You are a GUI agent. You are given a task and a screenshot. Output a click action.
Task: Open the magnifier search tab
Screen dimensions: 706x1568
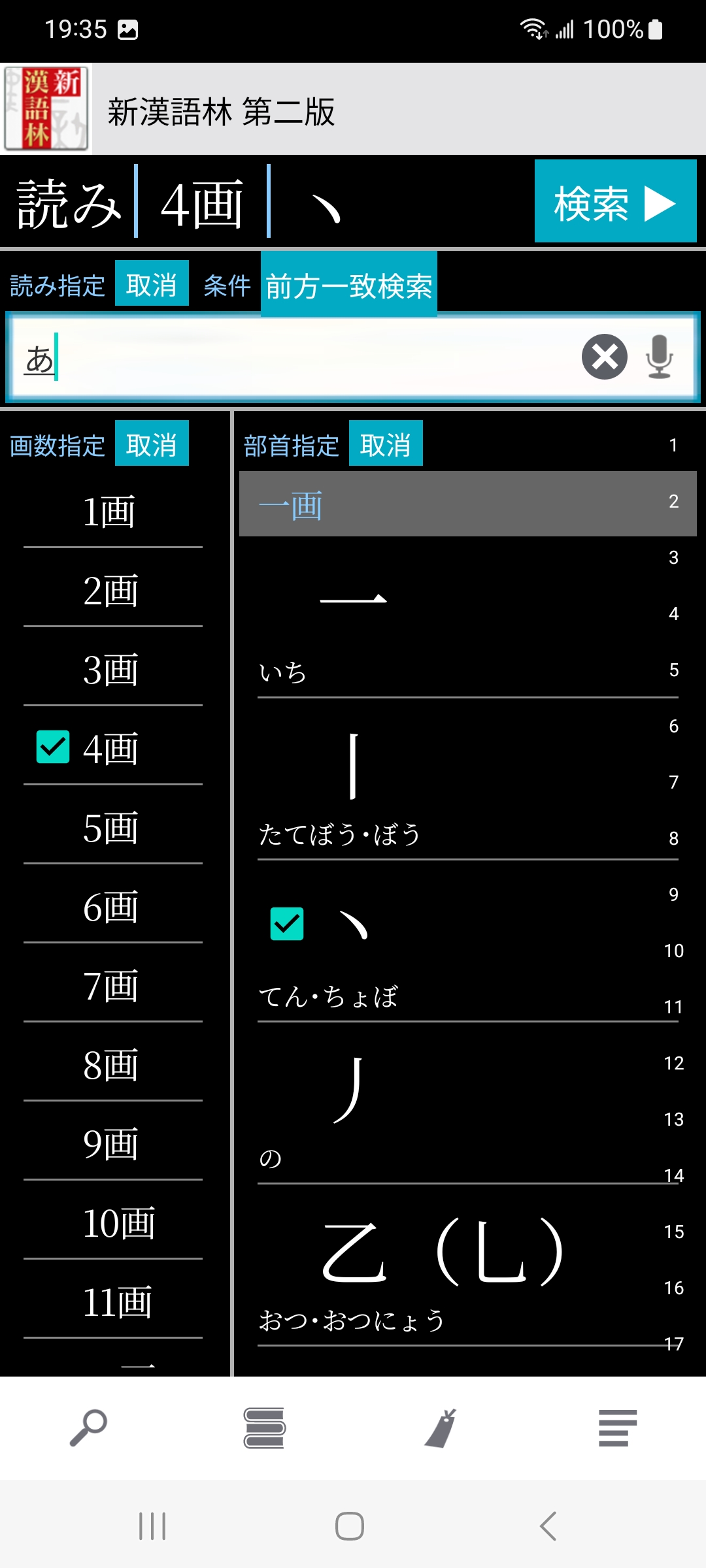(88, 1428)
